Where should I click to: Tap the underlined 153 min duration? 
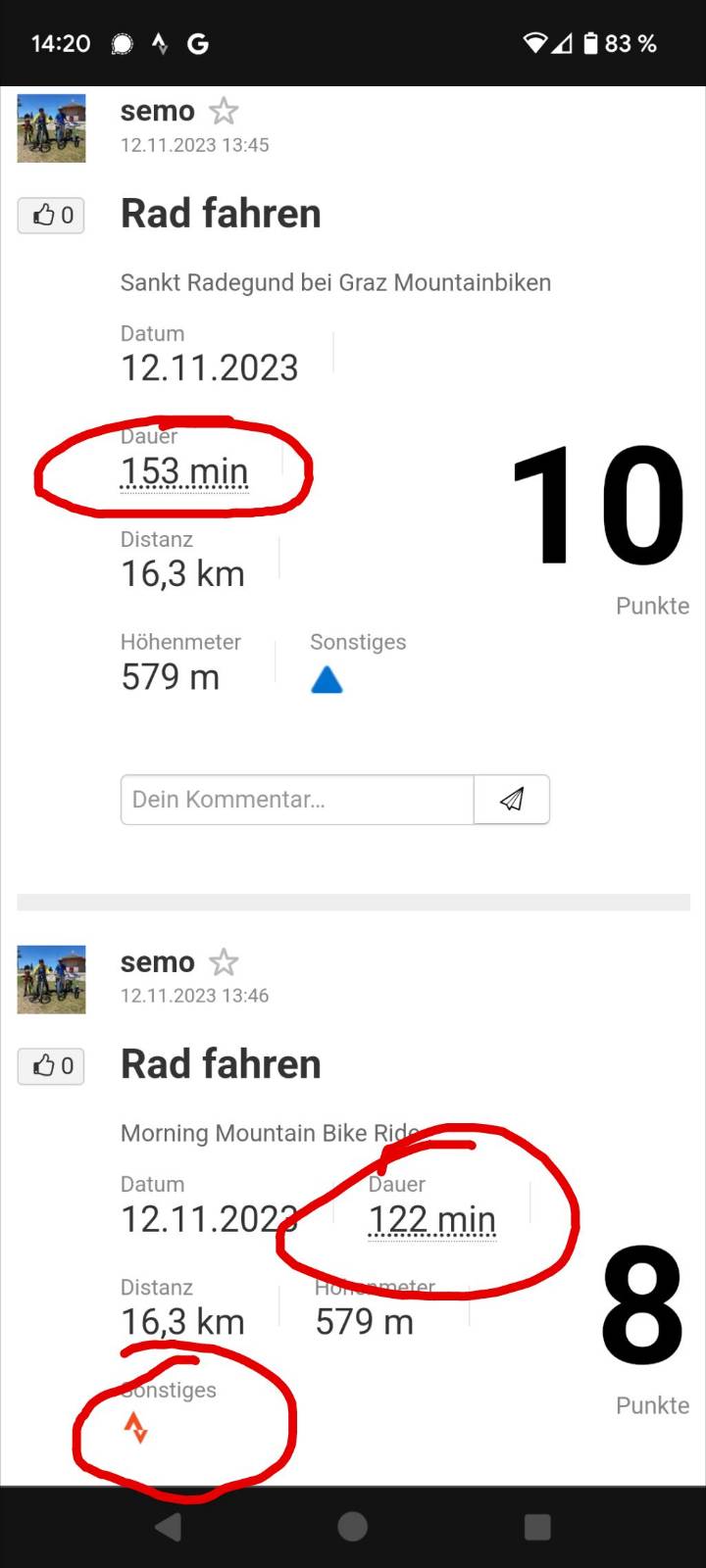[x=184, y=472]
